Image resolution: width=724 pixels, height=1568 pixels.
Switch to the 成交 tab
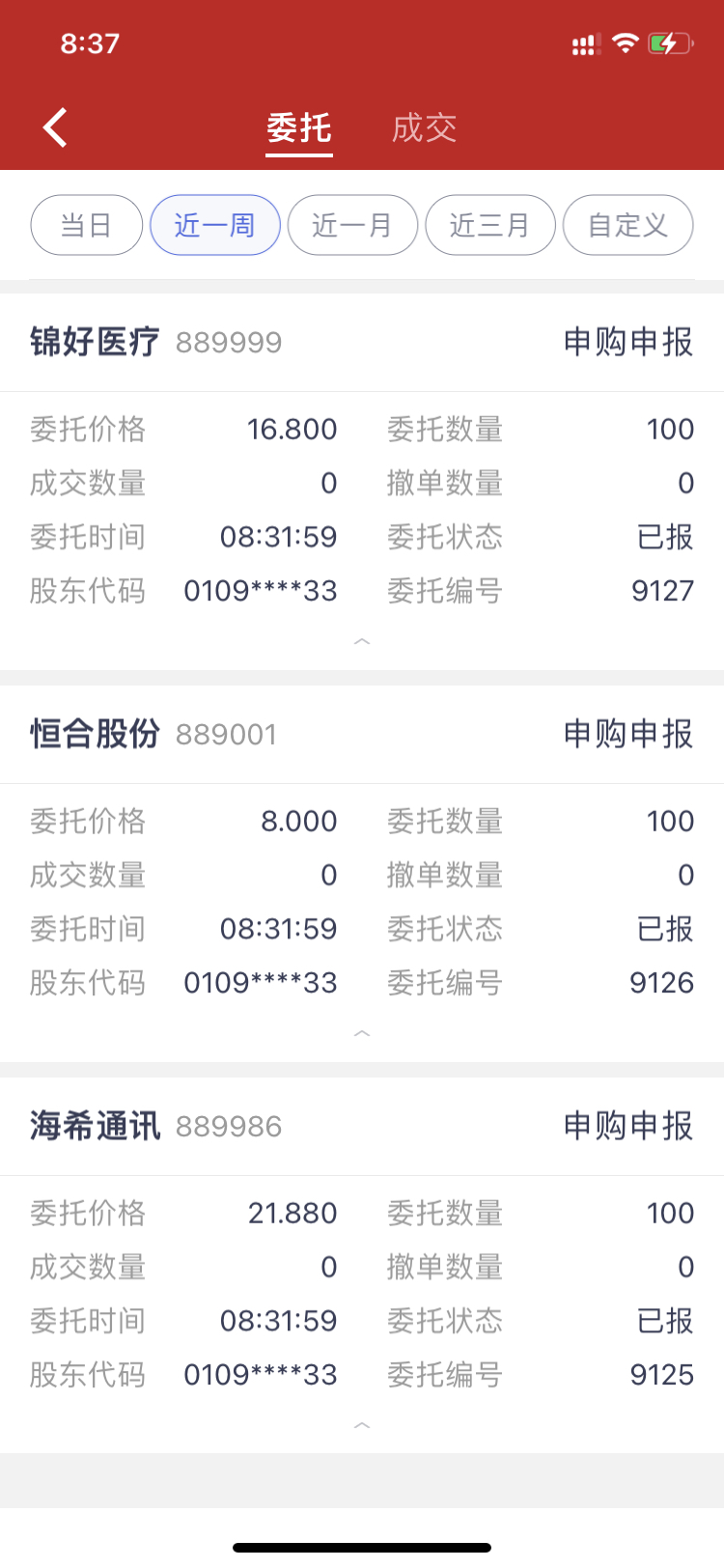(x=424, y=127)
